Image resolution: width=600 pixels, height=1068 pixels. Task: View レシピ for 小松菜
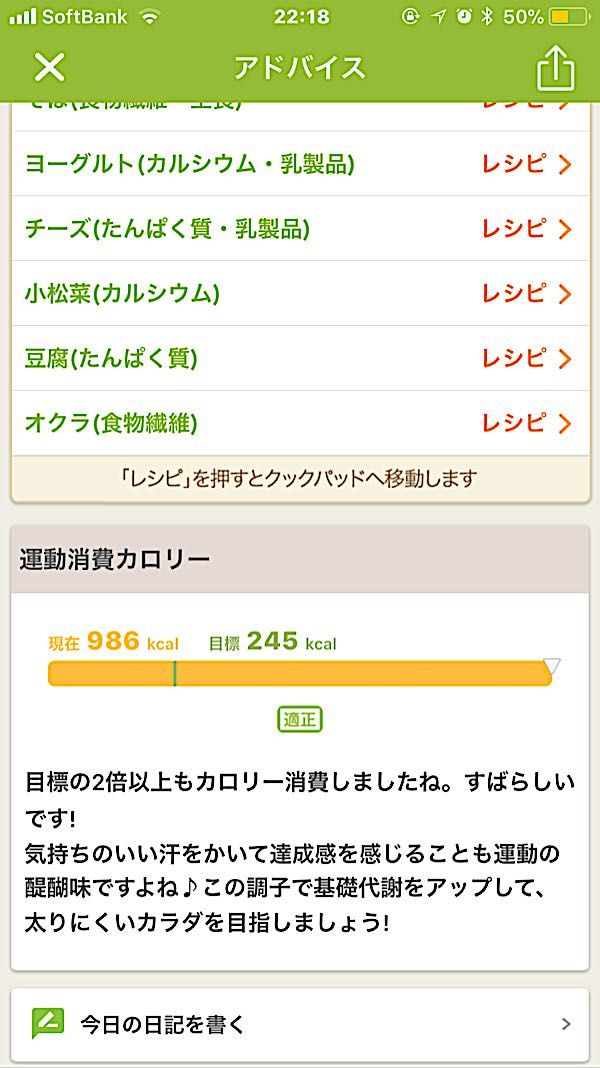pos(526,294)
